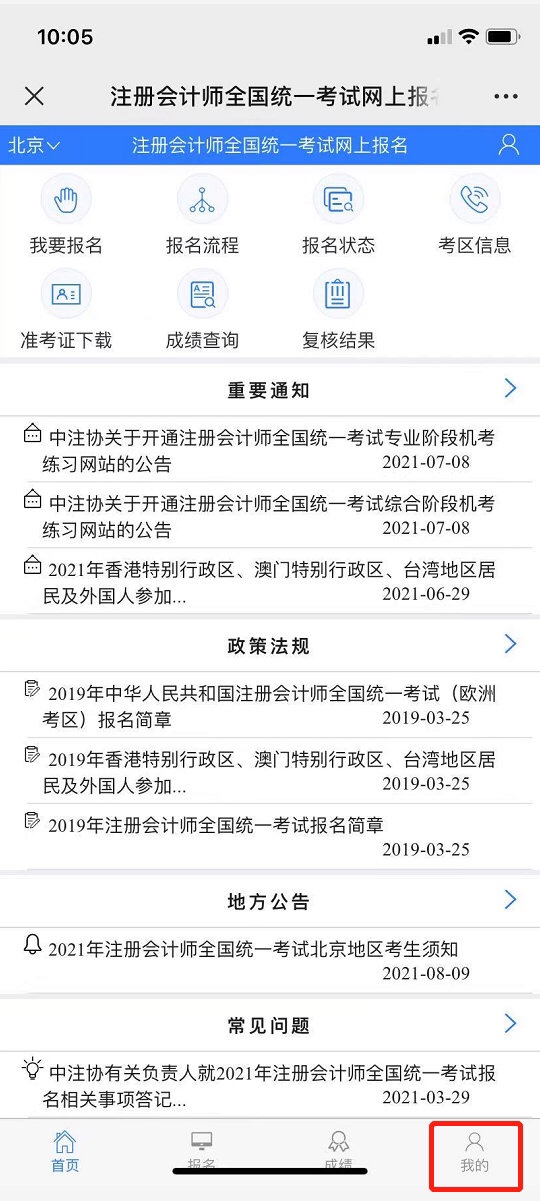The width and height of the screenshot is (540, 1201).
Task: View 报名流程
Action: coord(202,215)
